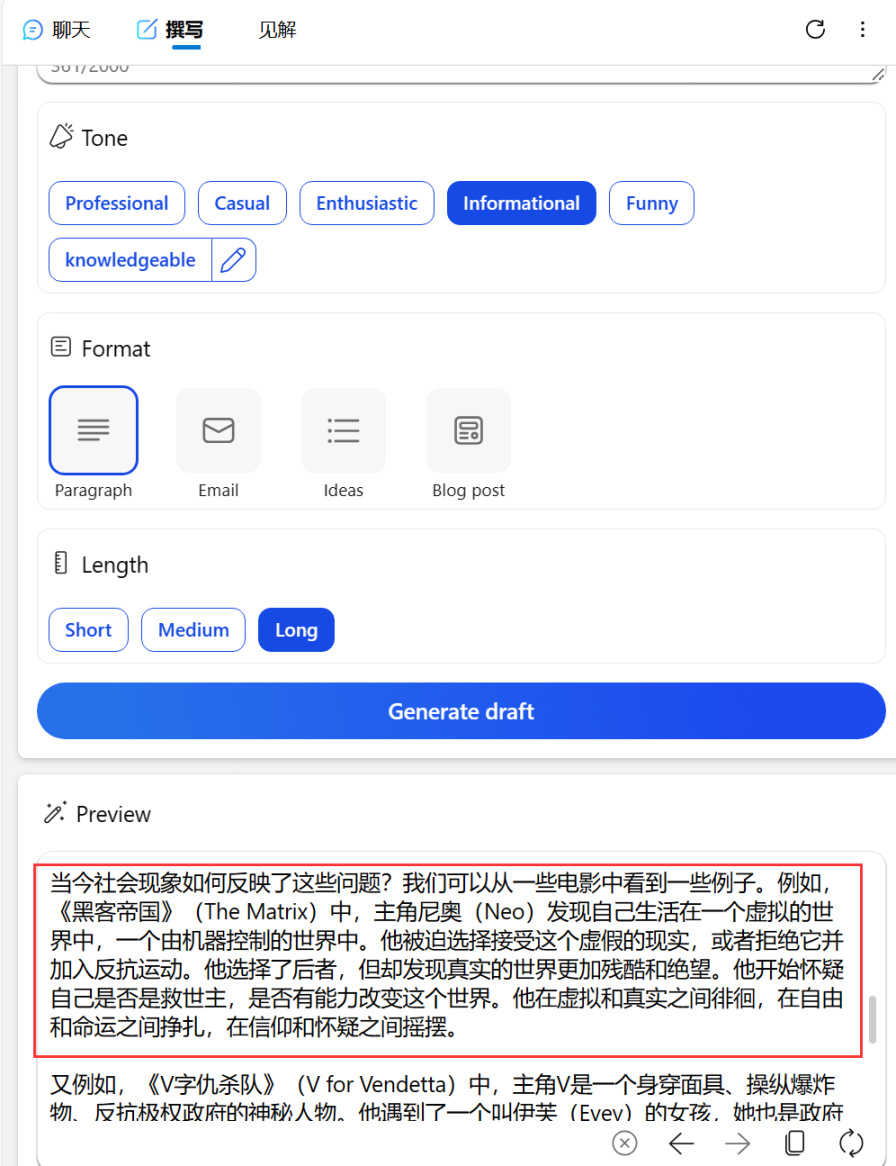Choose the knowledgeable custom tone

click(x=130, y=260)
